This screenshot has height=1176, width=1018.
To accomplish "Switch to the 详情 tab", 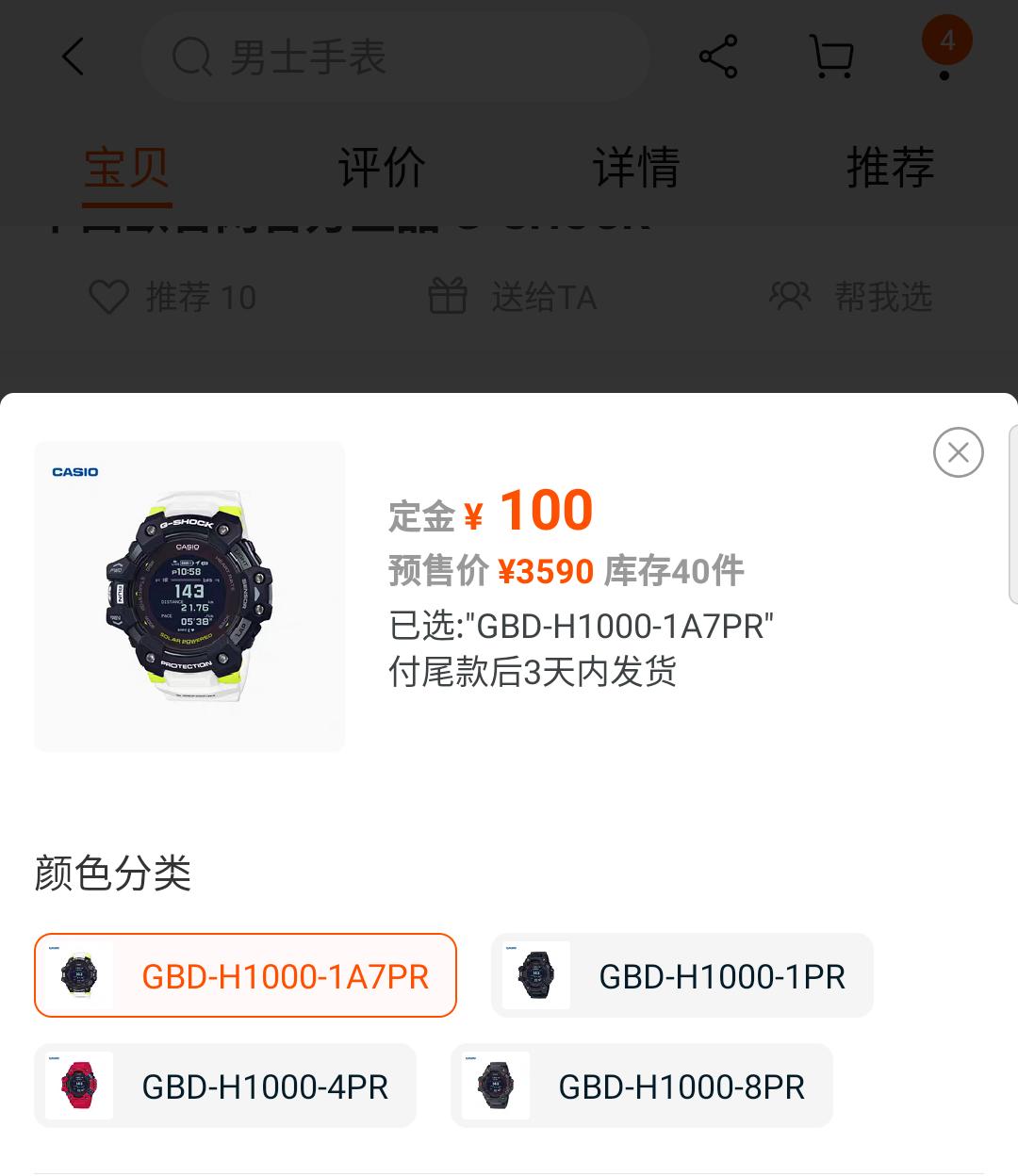I will [636, 166].
